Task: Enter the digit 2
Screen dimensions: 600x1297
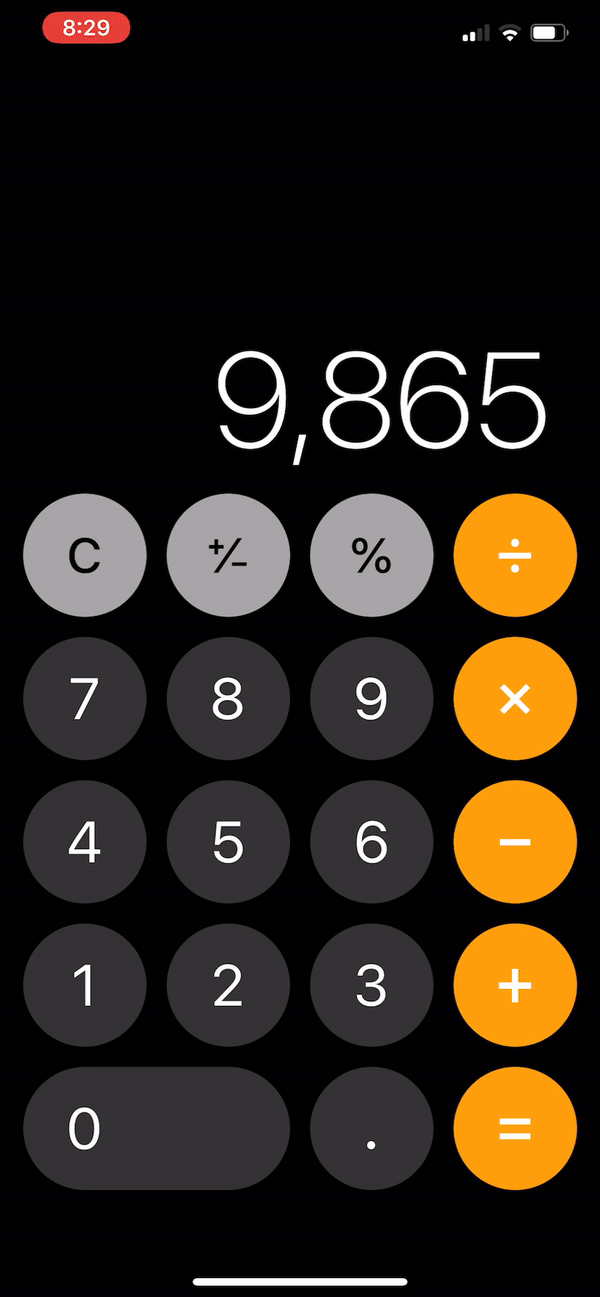Action: coord(228,985)
